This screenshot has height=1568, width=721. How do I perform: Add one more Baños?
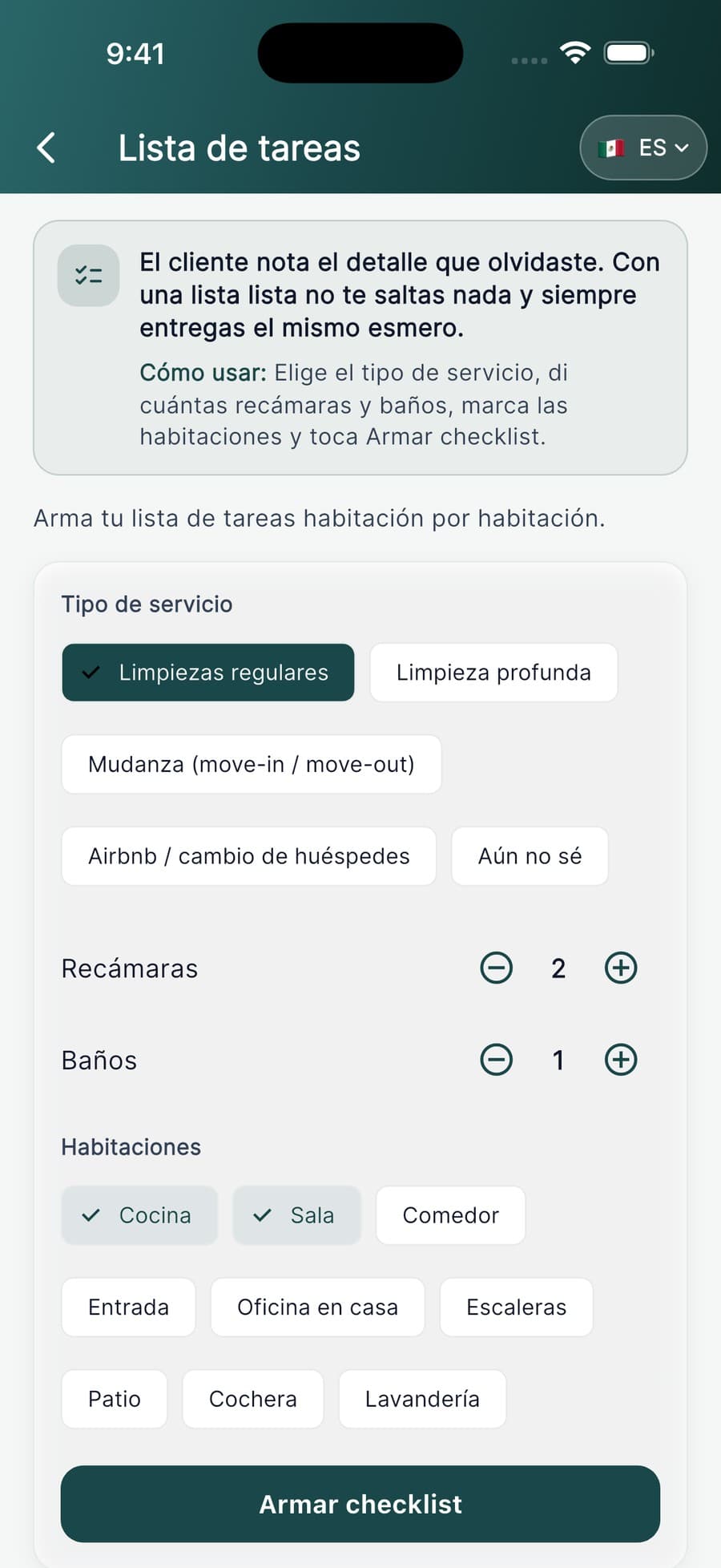621,1060
